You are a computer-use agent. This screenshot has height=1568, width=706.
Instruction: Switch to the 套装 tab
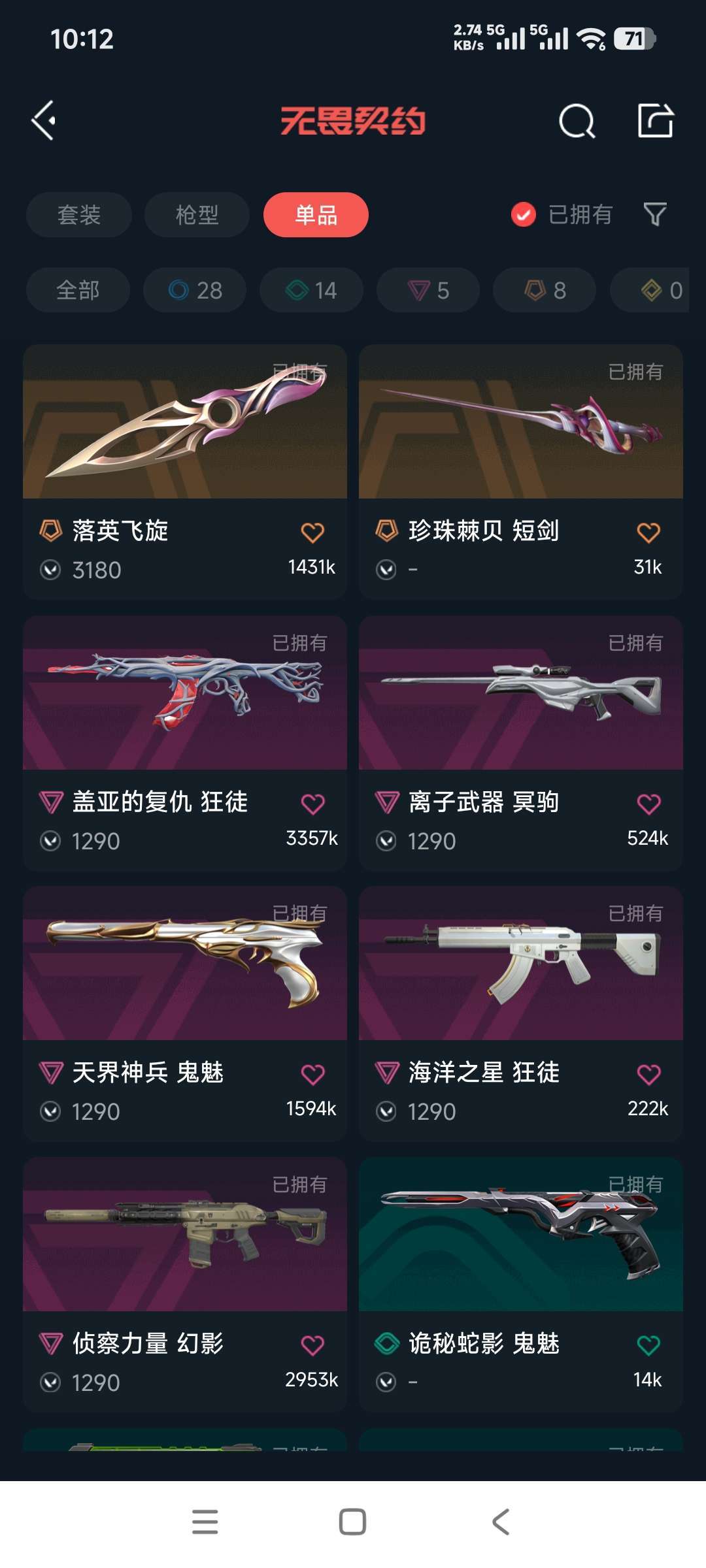point(79,215)
